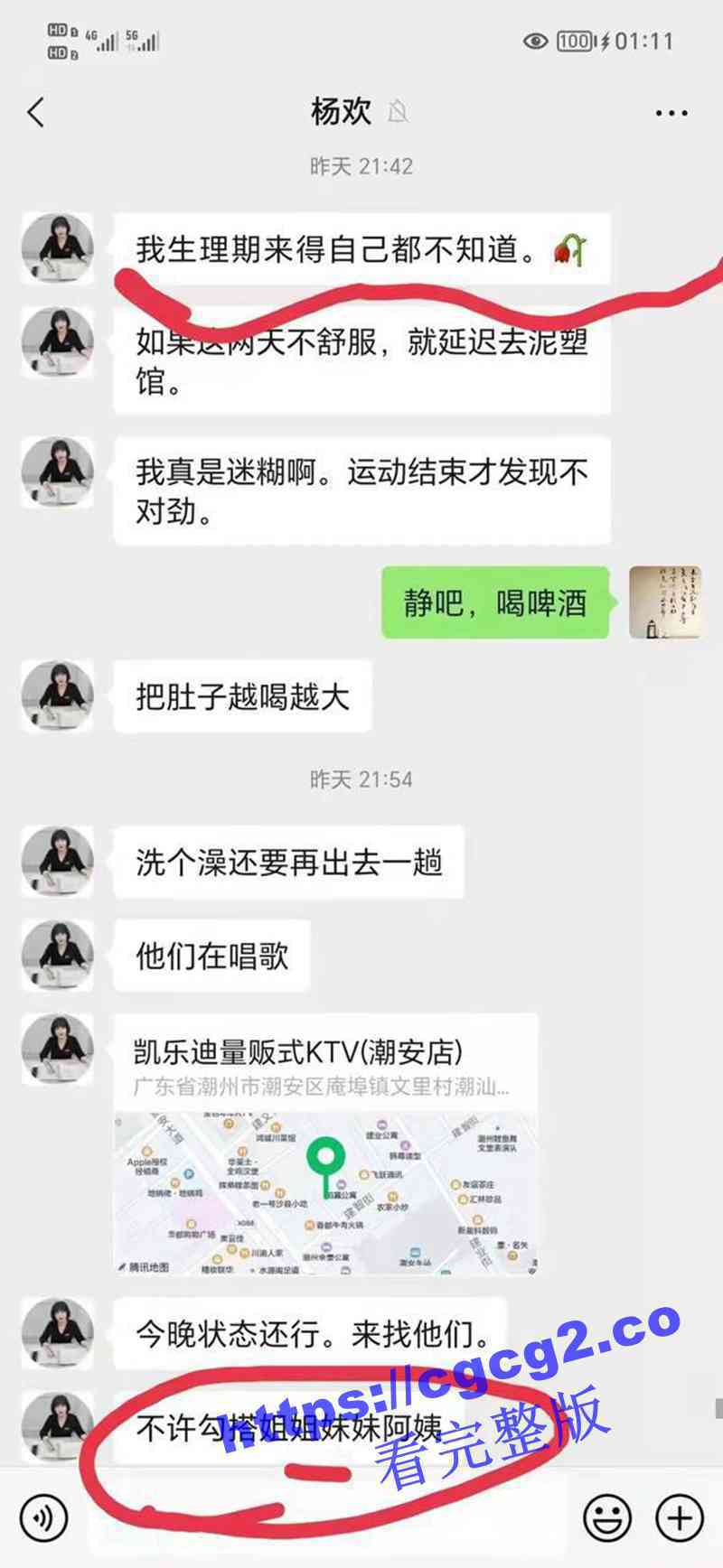Open the plus attachment menu

[680, 1517]
